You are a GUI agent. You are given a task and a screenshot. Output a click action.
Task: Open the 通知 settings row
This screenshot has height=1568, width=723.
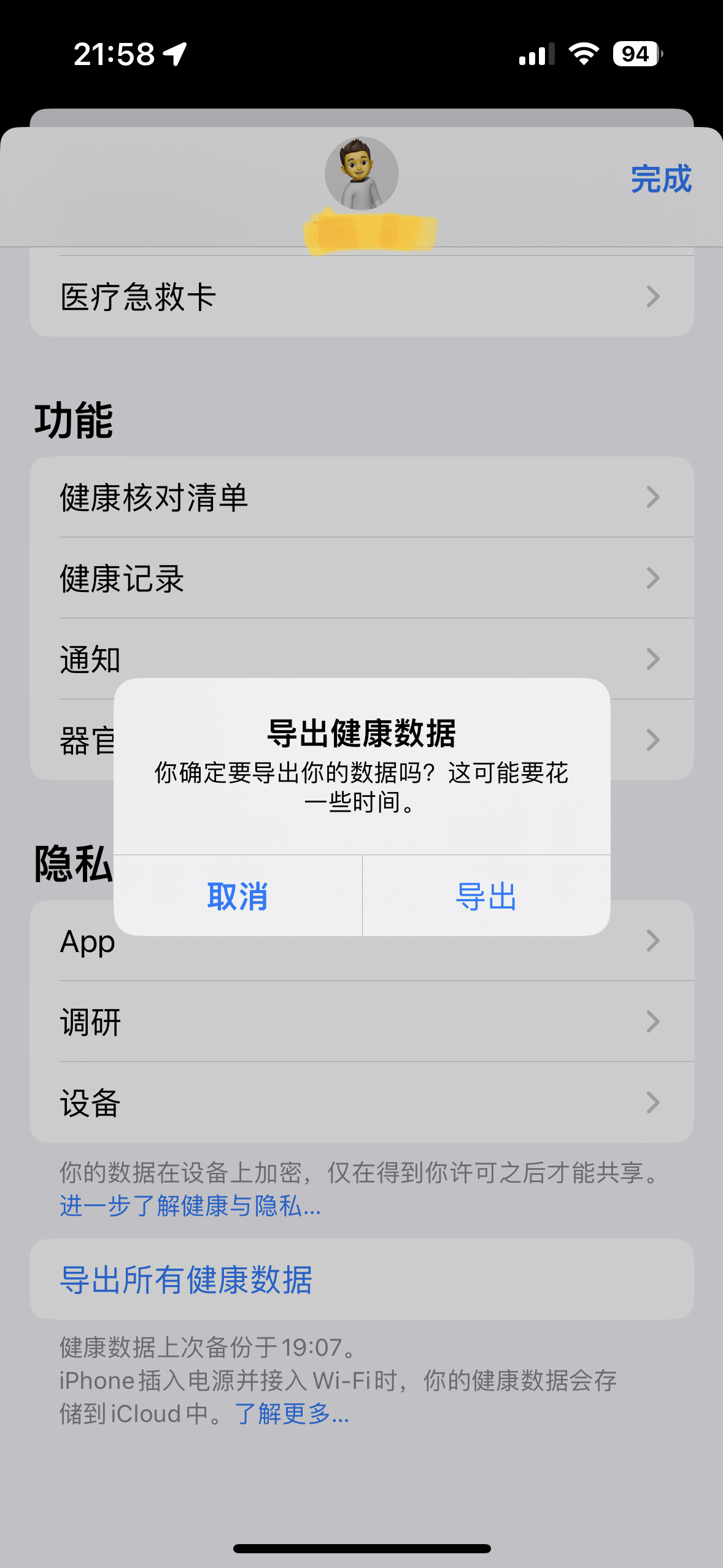(361, 658)
